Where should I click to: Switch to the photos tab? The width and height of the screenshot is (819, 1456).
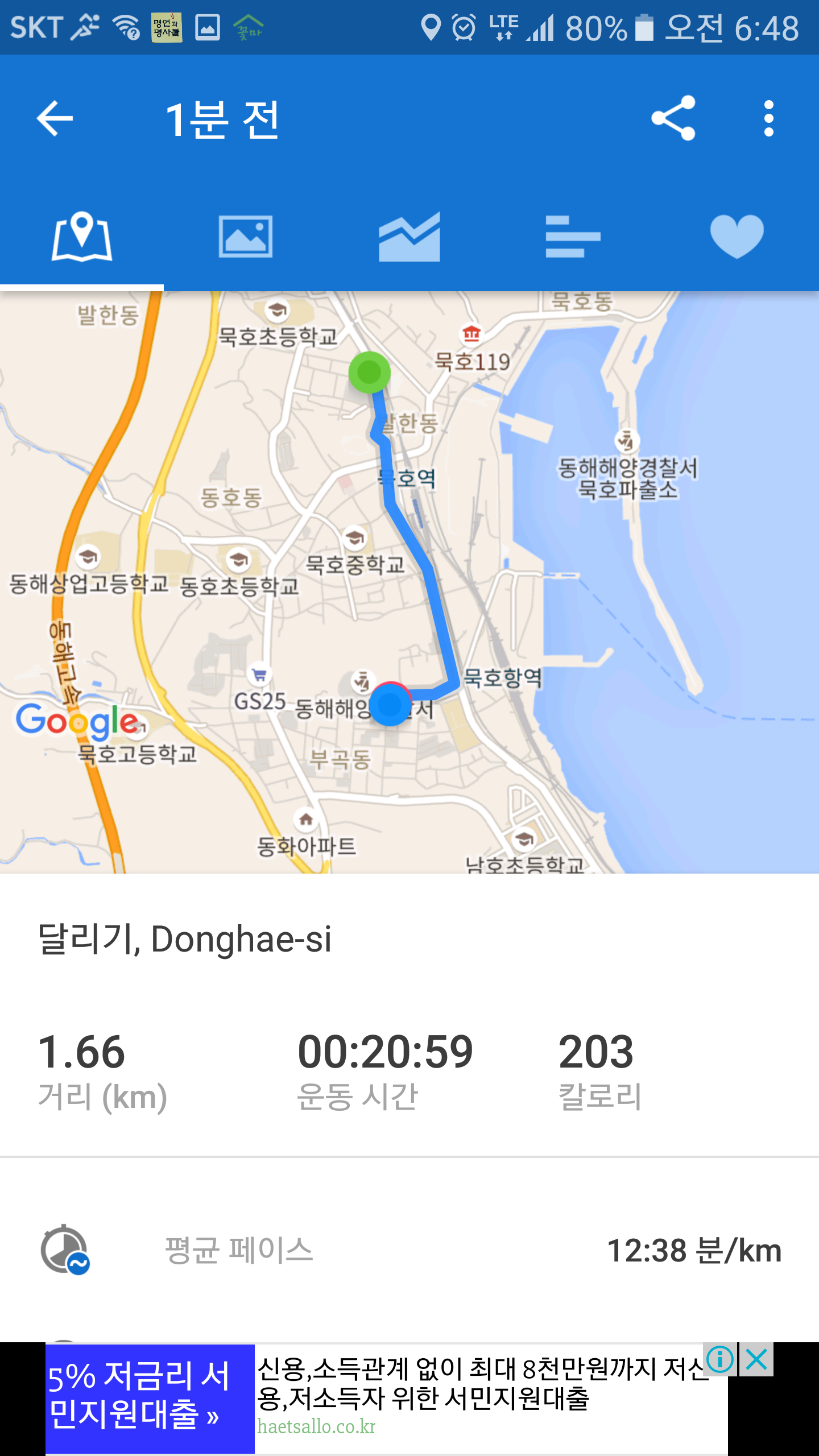pos(246,237)
